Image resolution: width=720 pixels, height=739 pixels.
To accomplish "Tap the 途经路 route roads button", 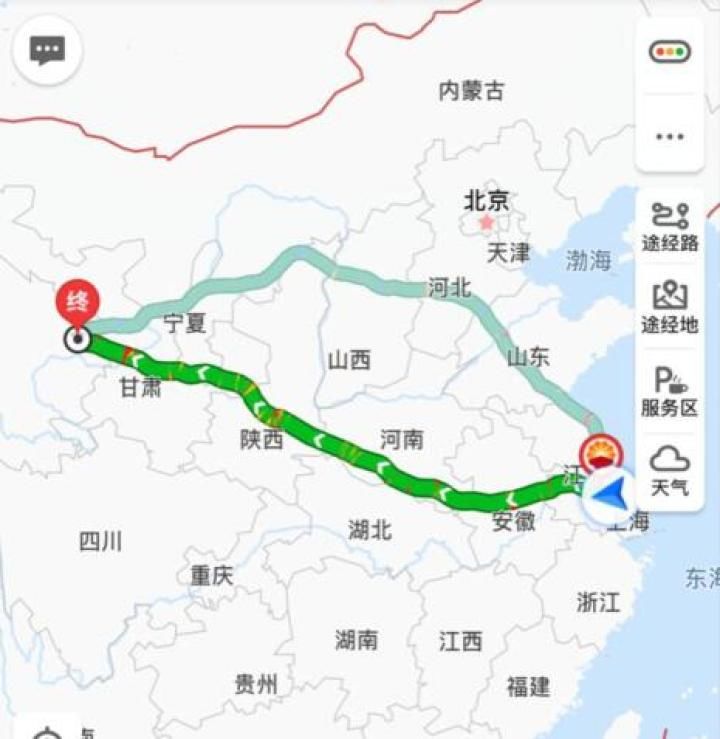I will tap(669, 226).
